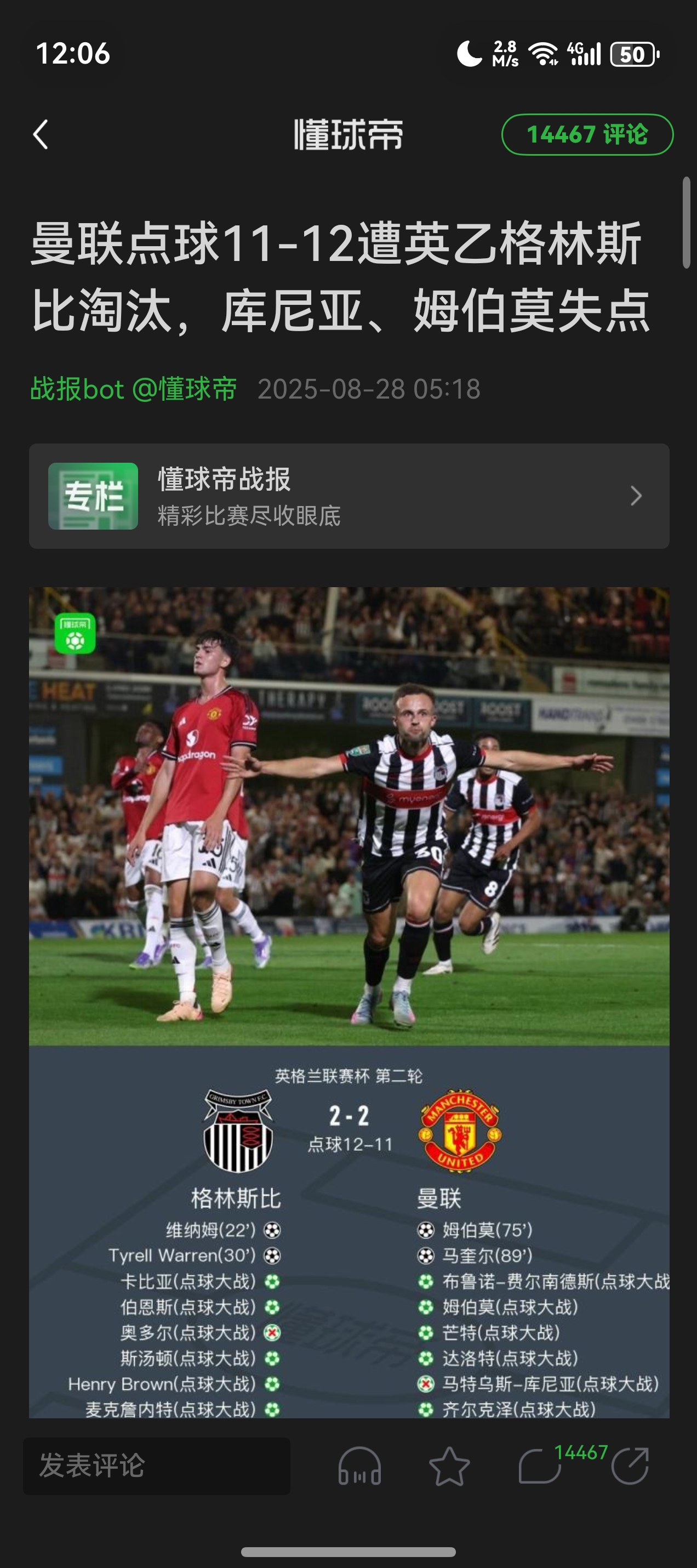Screen dimensions: 697x1568
Task: Go back using the top-left arrow
Action: [41, 134]
